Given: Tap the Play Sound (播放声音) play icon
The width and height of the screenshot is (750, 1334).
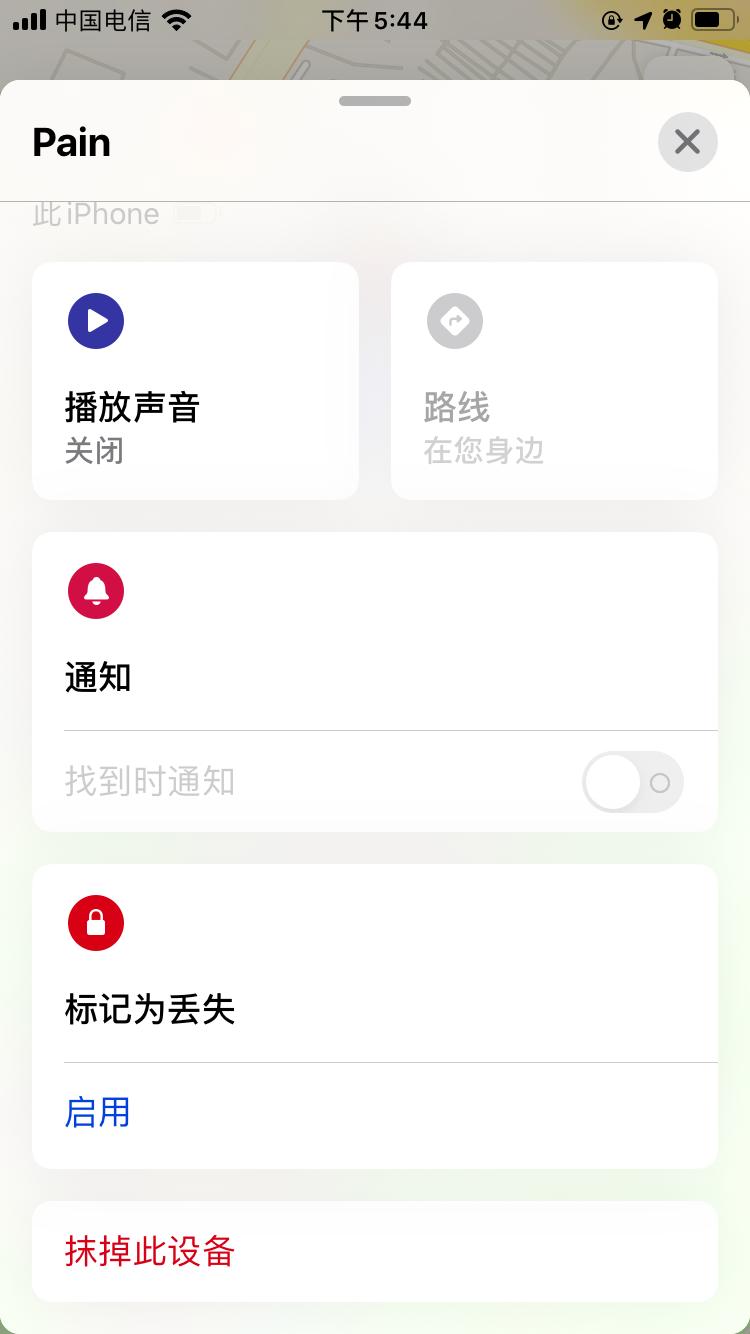Looking at the screenshot, I should point(96,320).
